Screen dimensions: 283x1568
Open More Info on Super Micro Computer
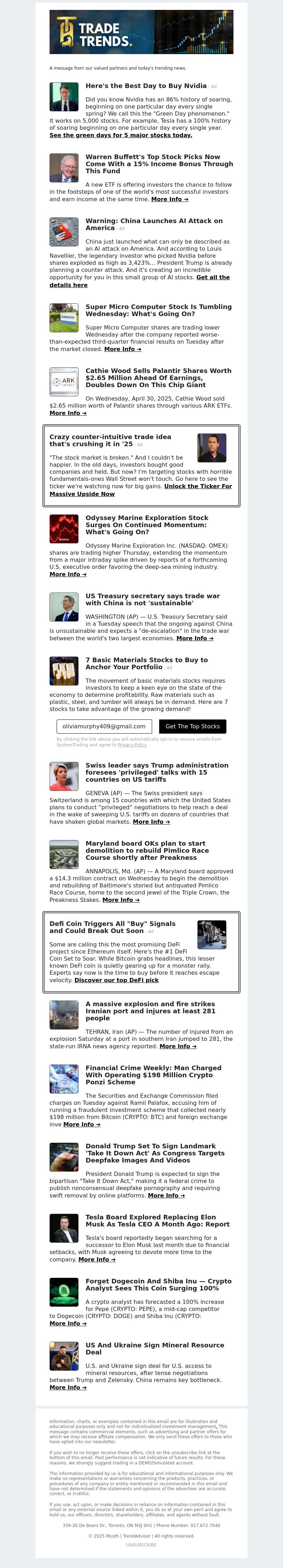pos(122,349)
